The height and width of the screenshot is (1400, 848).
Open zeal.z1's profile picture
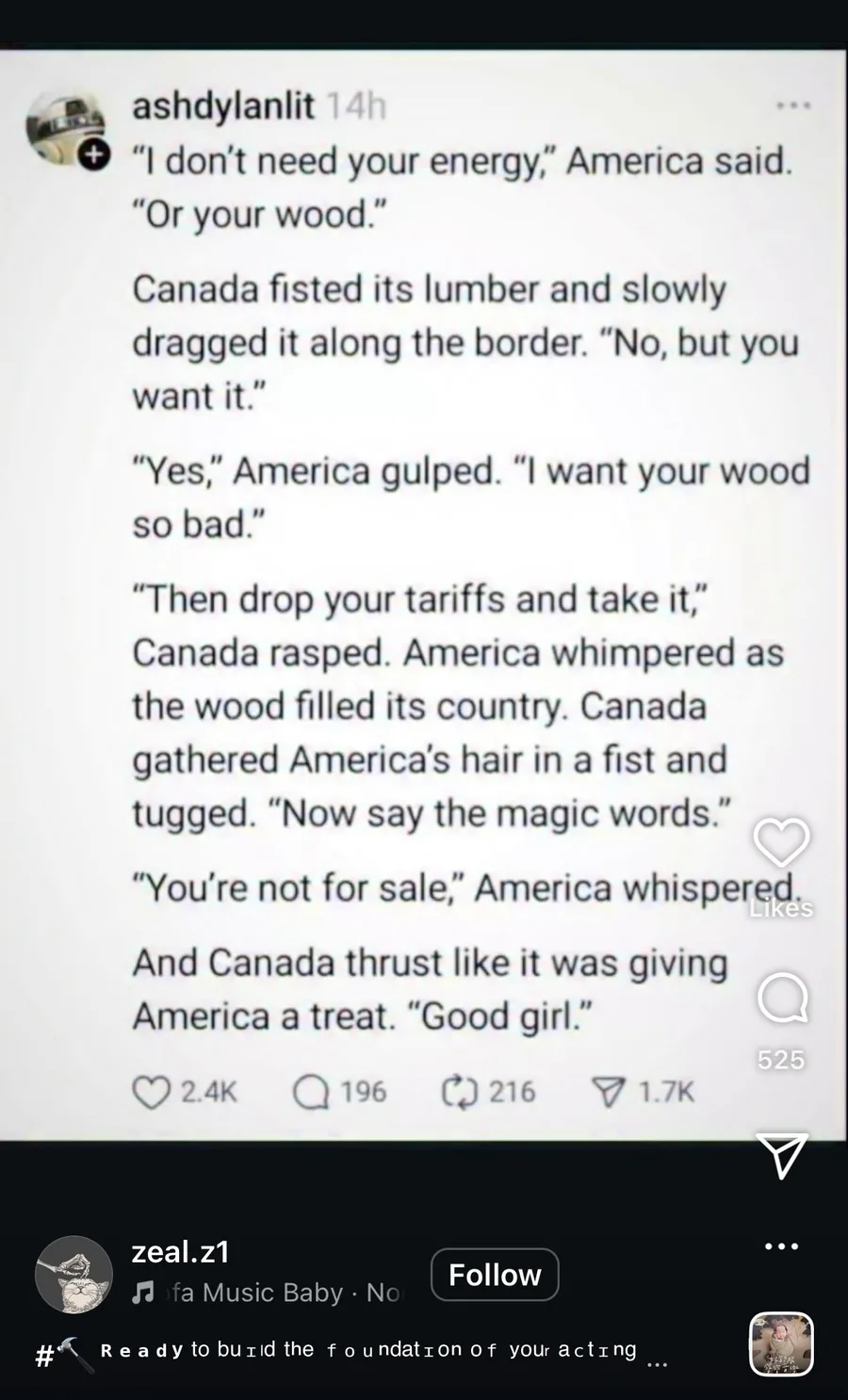tap(73, 1275)
